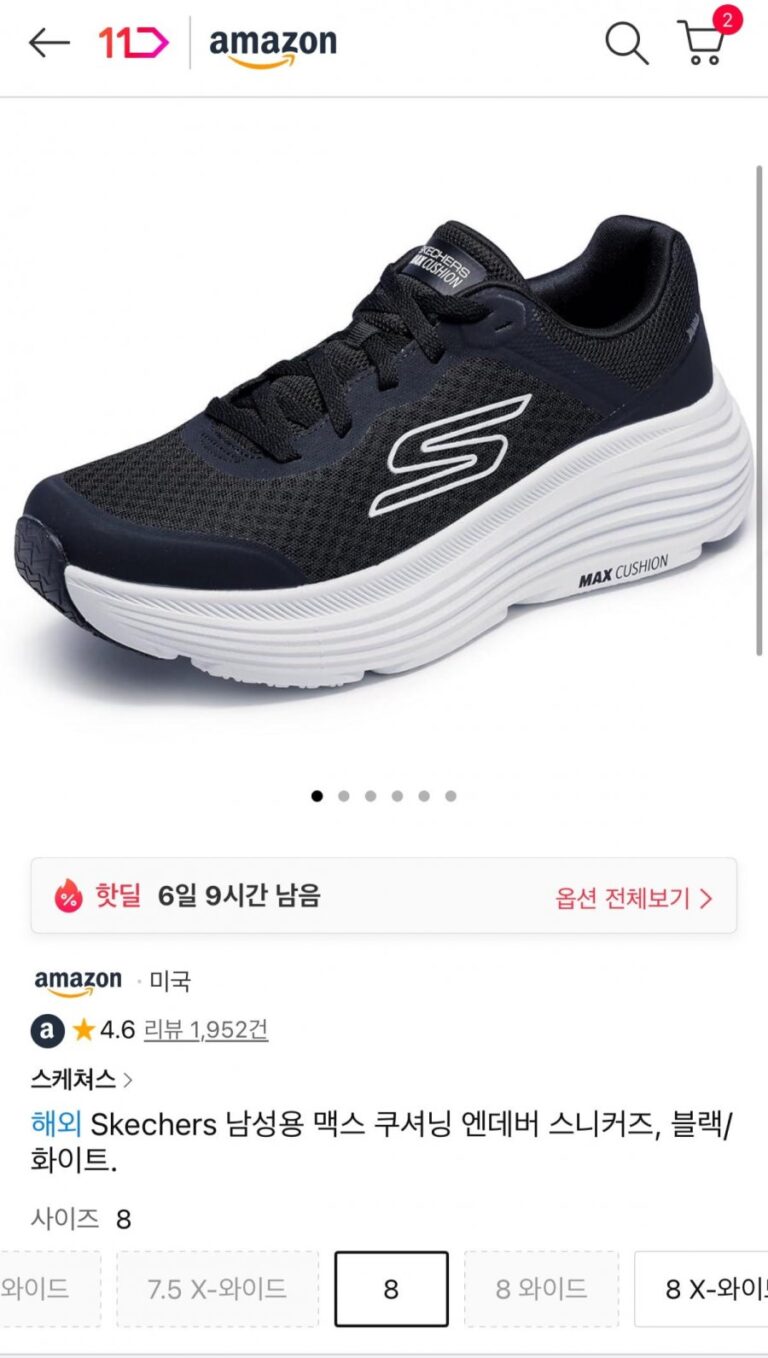This screenshot has height=1358, width=768.
Task: Go back using the arrow icon
Action: point(49,43)
